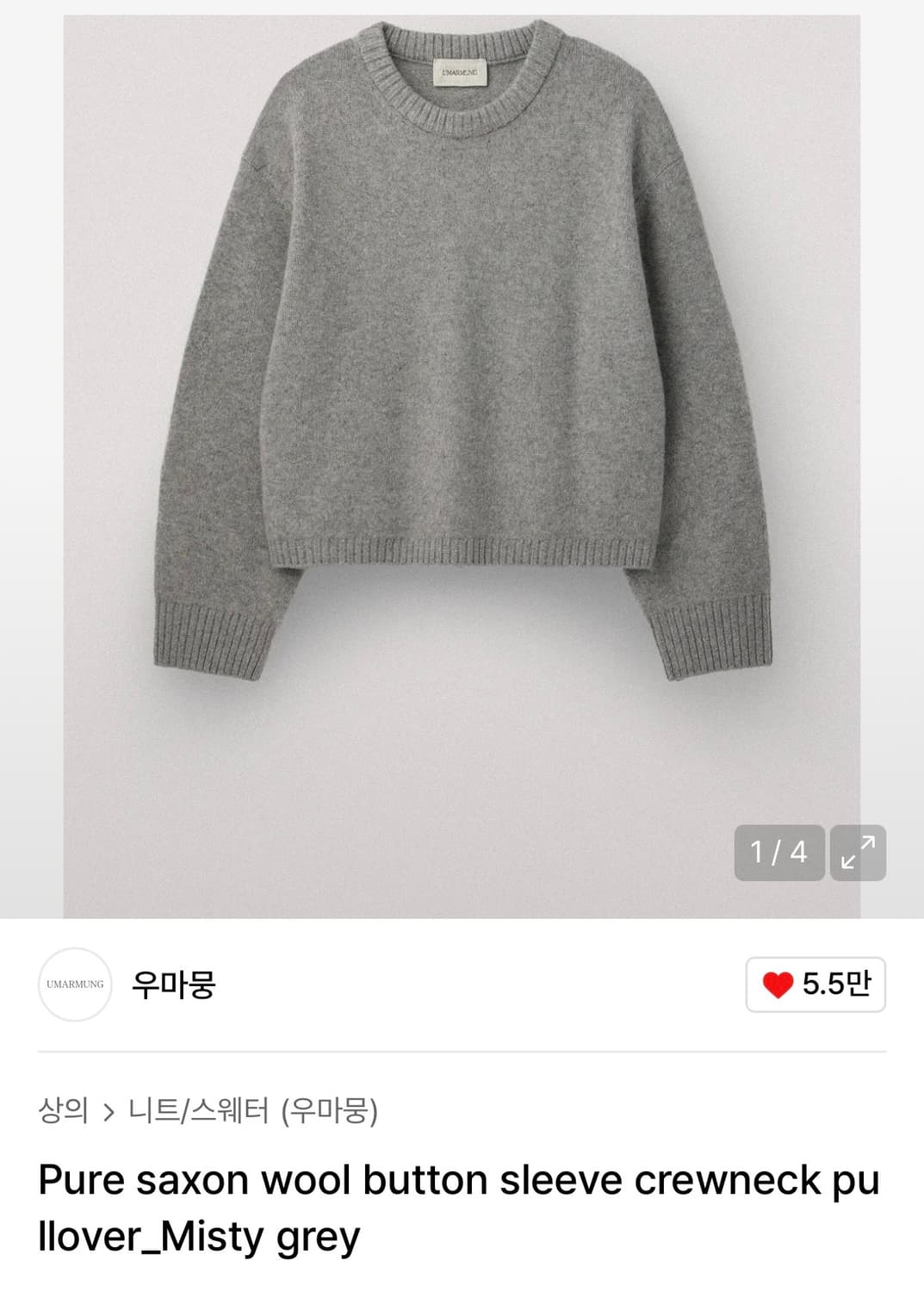Screen dimensions: 924x1292
Task: Like the 우마뭉 brand via heart button
Action: tap(815, 985)
